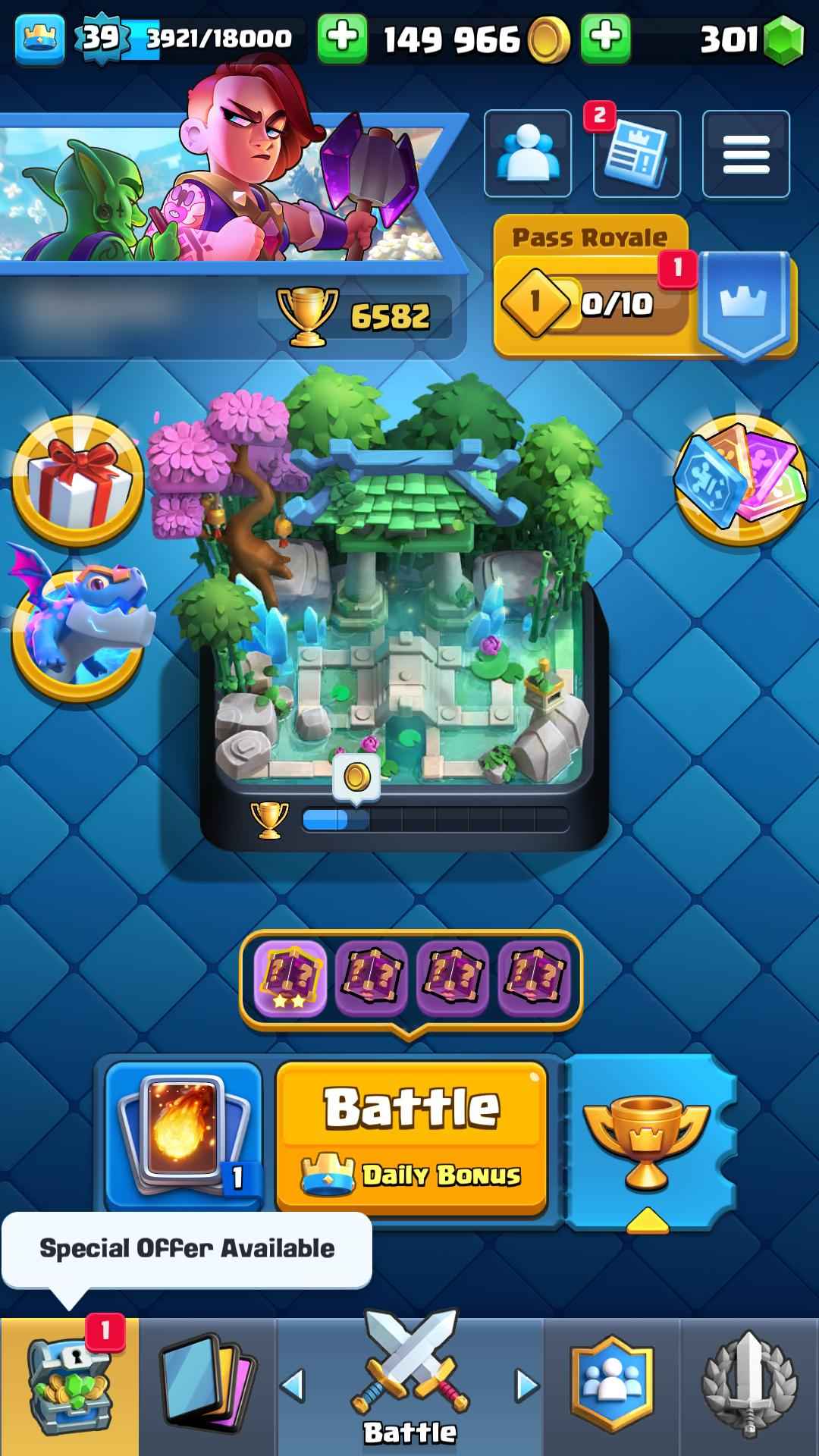Viewport: 819px width, 1456px height.
Task: Open the news feed with 2 notifications
Action: click(635, 152)
